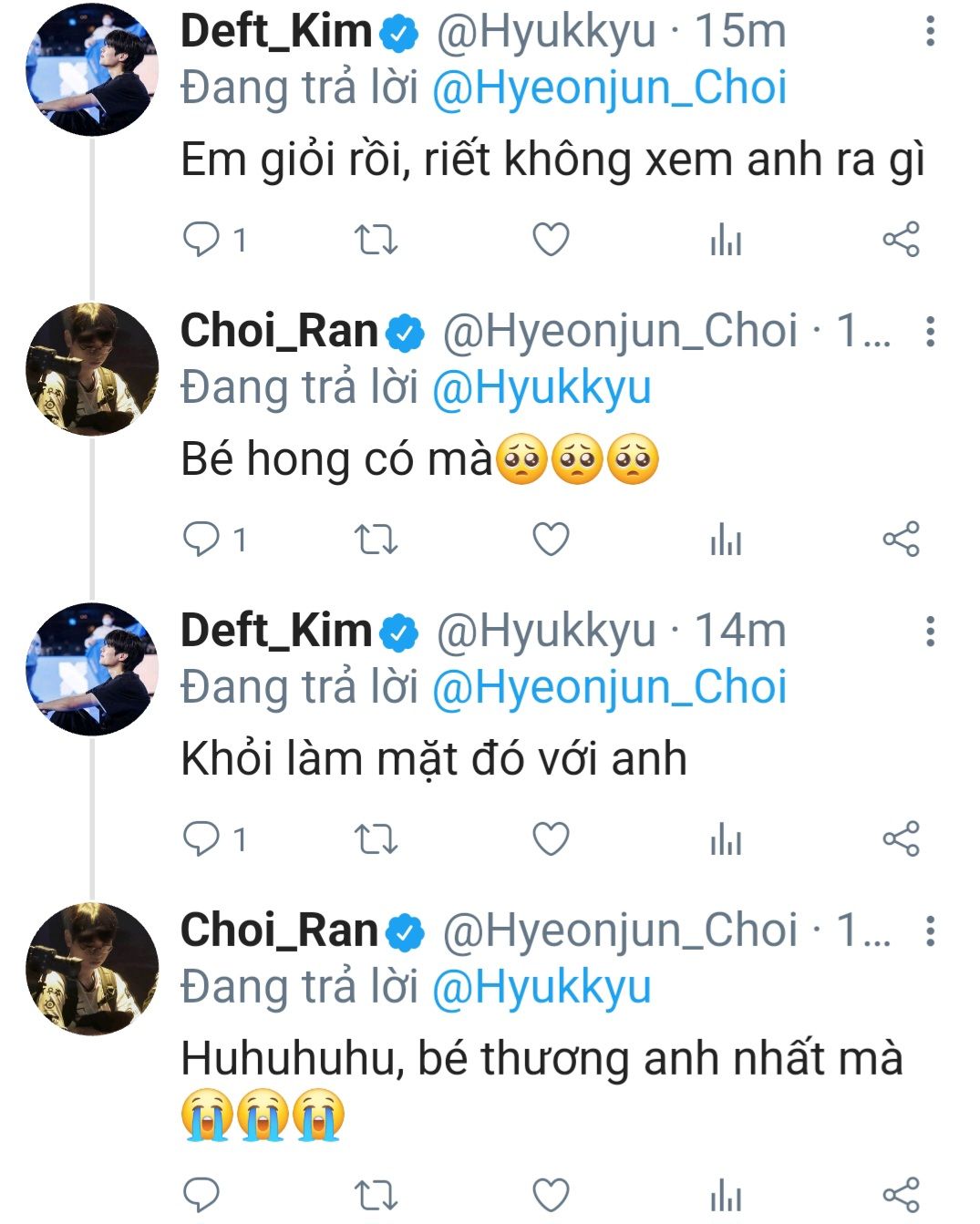Open the more options on the "Bé hong có mà" tweet
Viewport: 980px width, 1224px height.
point(930,332)
